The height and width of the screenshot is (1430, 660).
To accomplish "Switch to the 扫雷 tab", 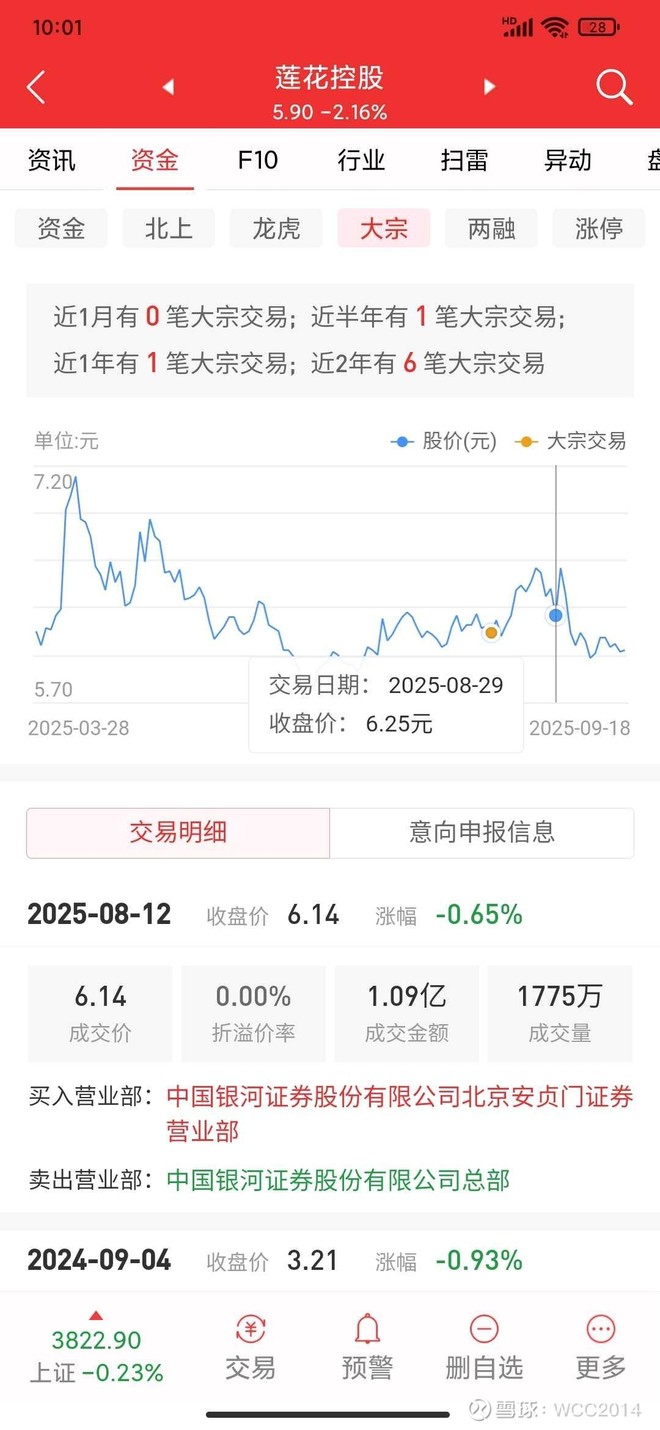I will 464,160.
